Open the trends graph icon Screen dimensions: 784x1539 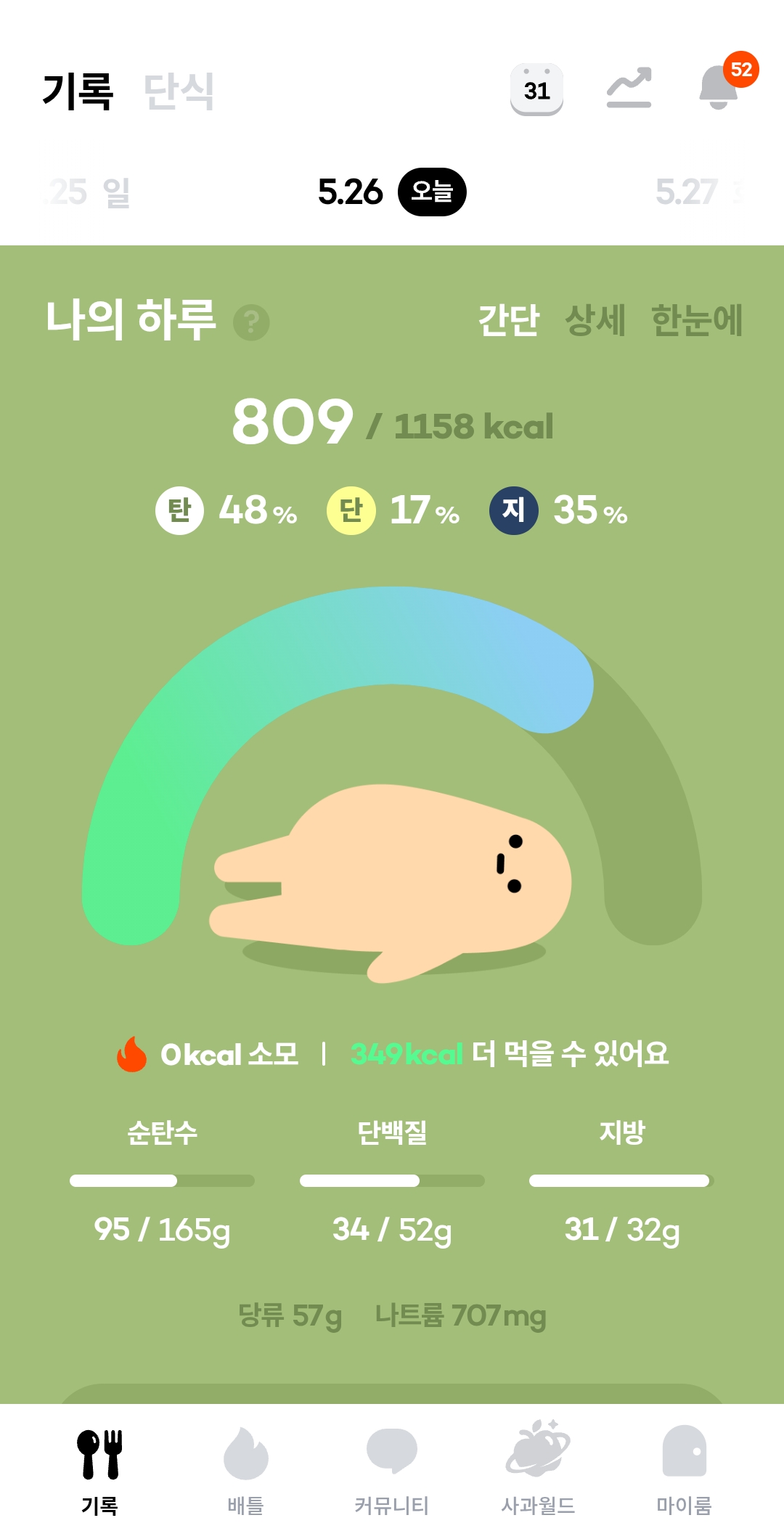(x=629, y=89)
